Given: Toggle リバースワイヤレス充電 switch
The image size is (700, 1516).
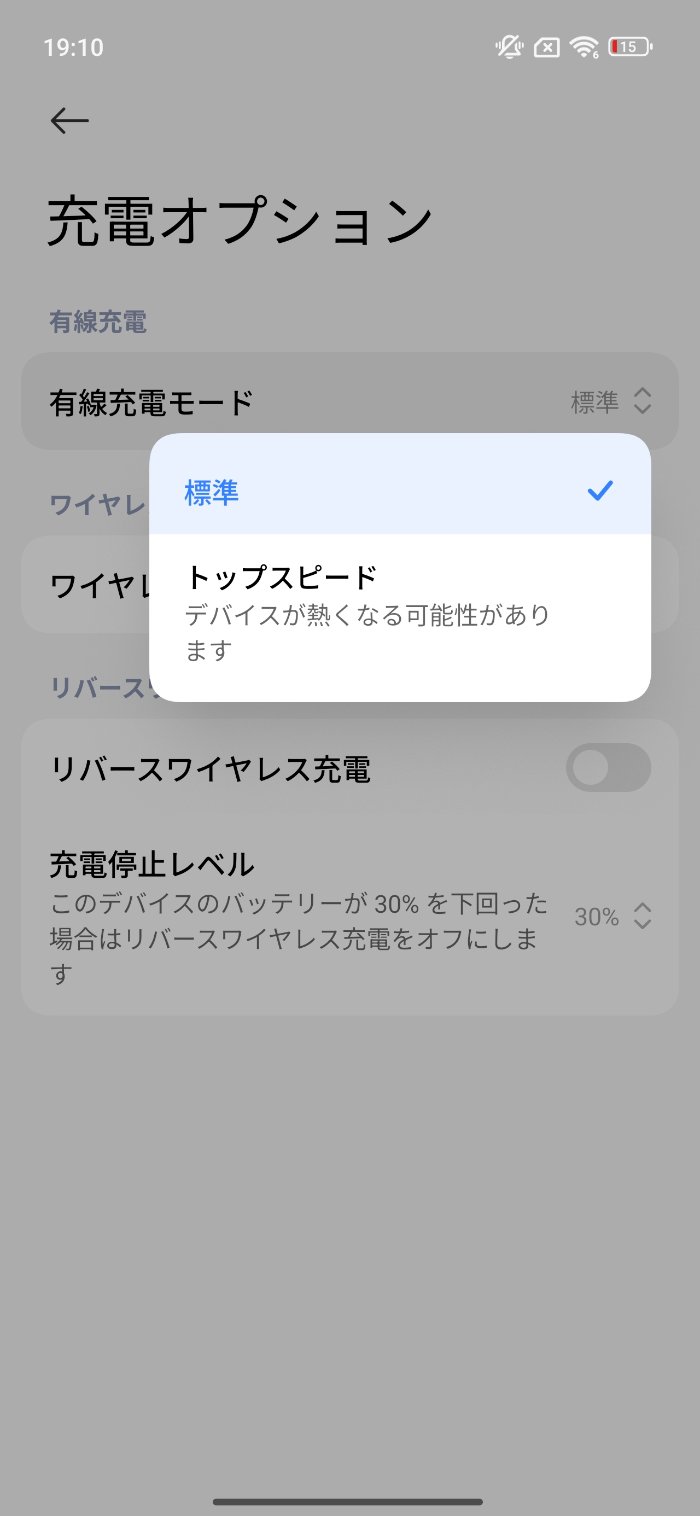Looking at the screenshot, I should 607,768.
